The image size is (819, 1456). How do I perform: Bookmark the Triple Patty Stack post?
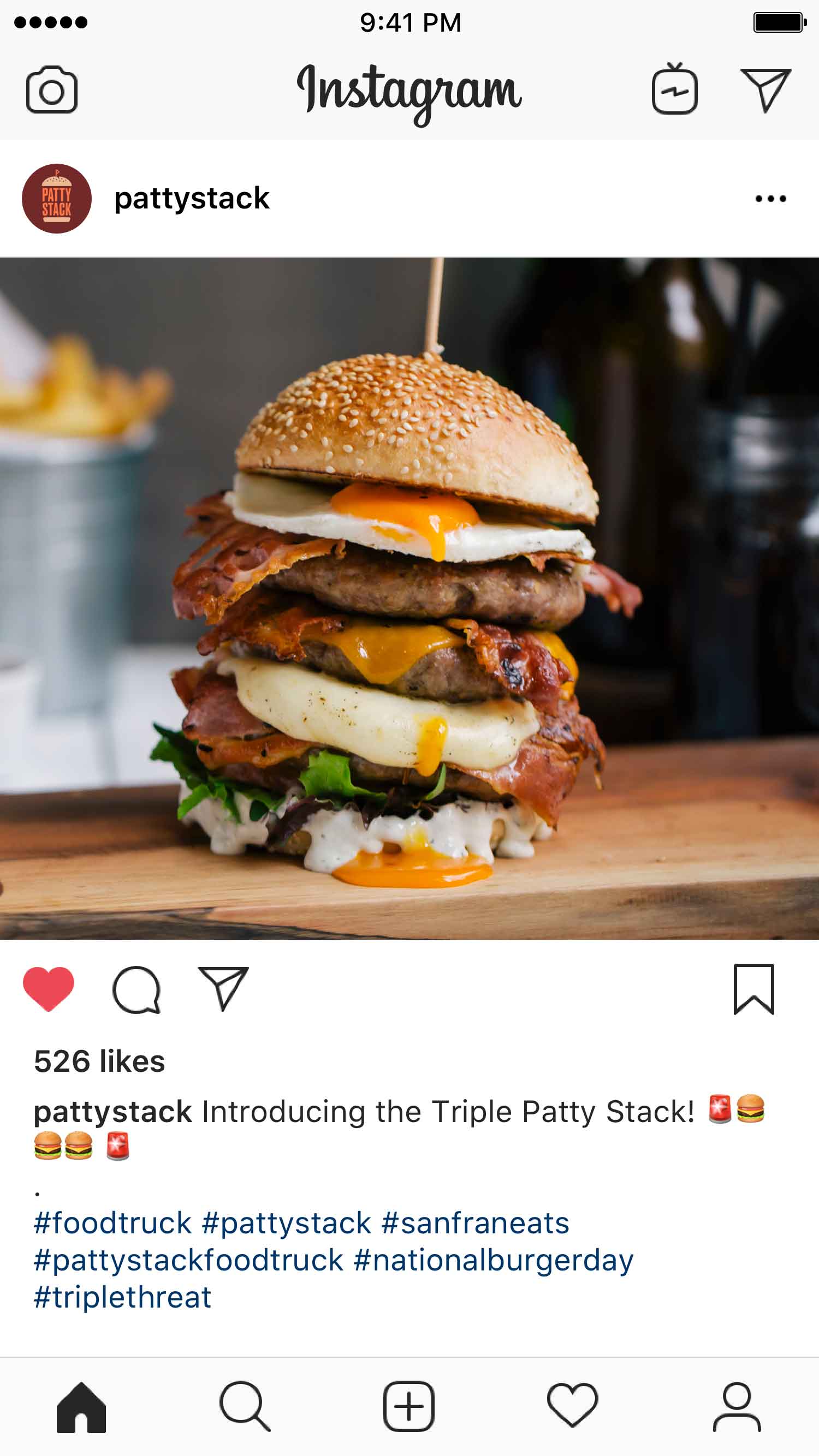(753, 989)
